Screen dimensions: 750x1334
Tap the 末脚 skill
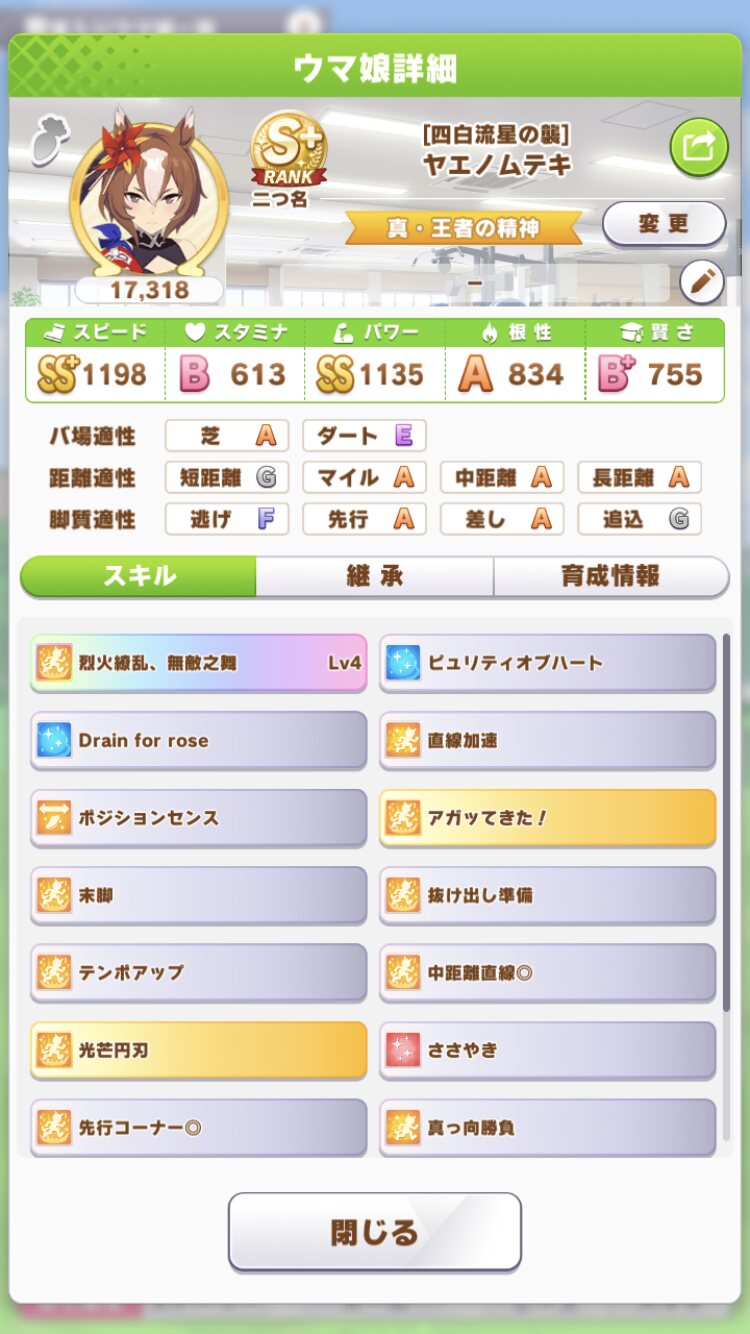click(x=199, y=895)
